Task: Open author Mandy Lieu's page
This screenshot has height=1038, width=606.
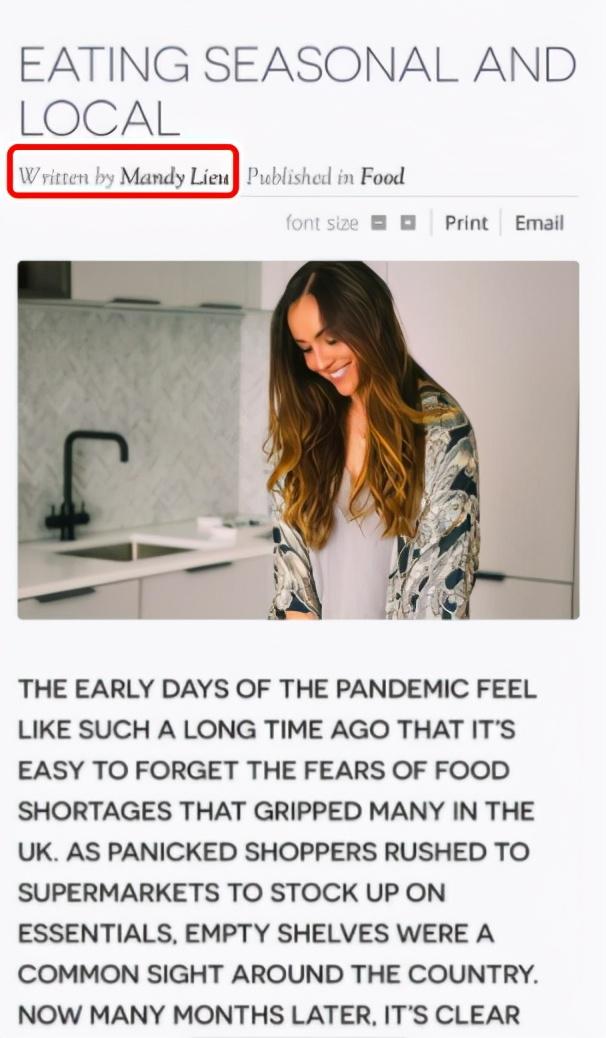Action: tap(175, 177)
